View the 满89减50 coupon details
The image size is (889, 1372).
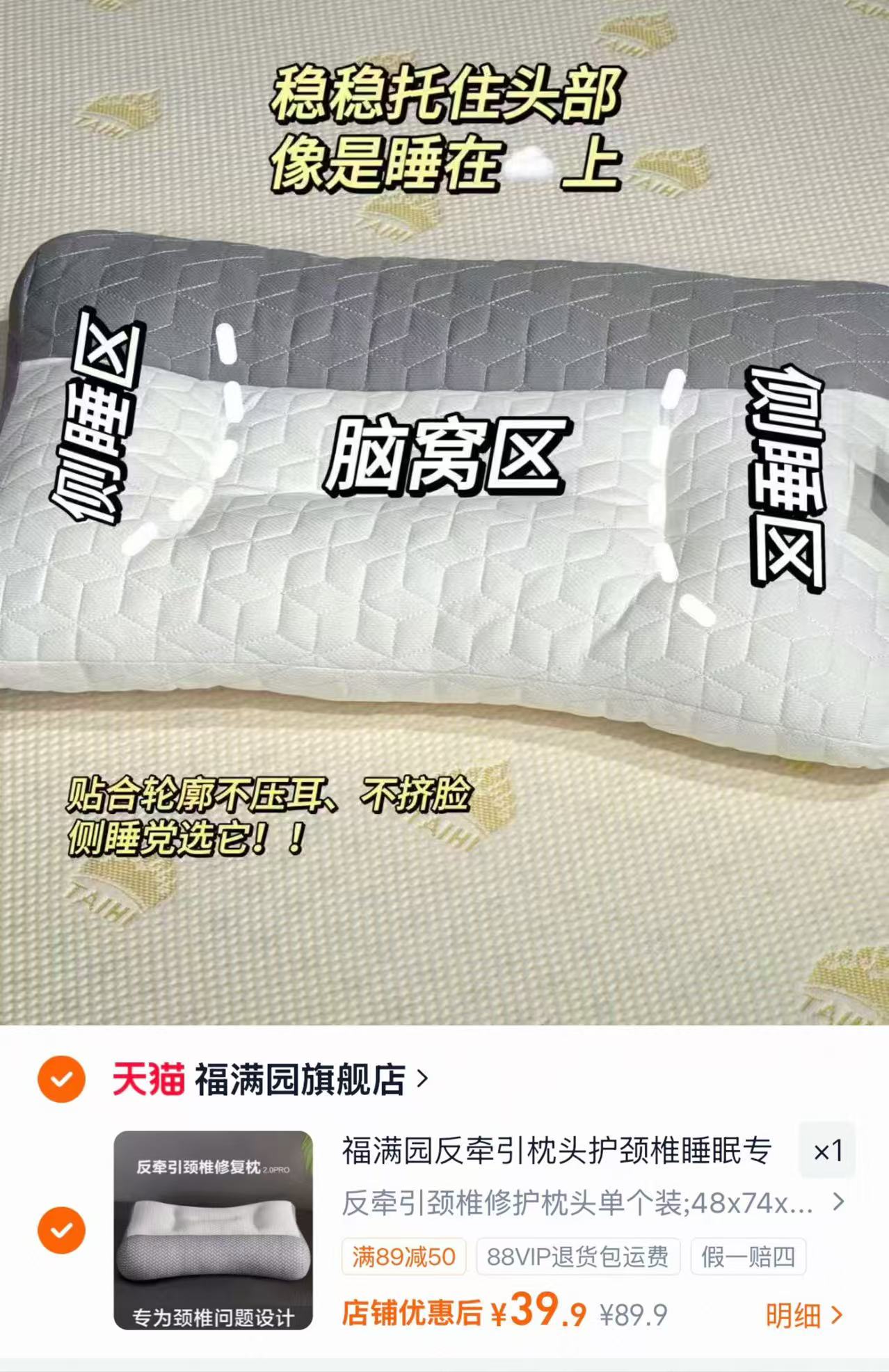[403, 1257]
